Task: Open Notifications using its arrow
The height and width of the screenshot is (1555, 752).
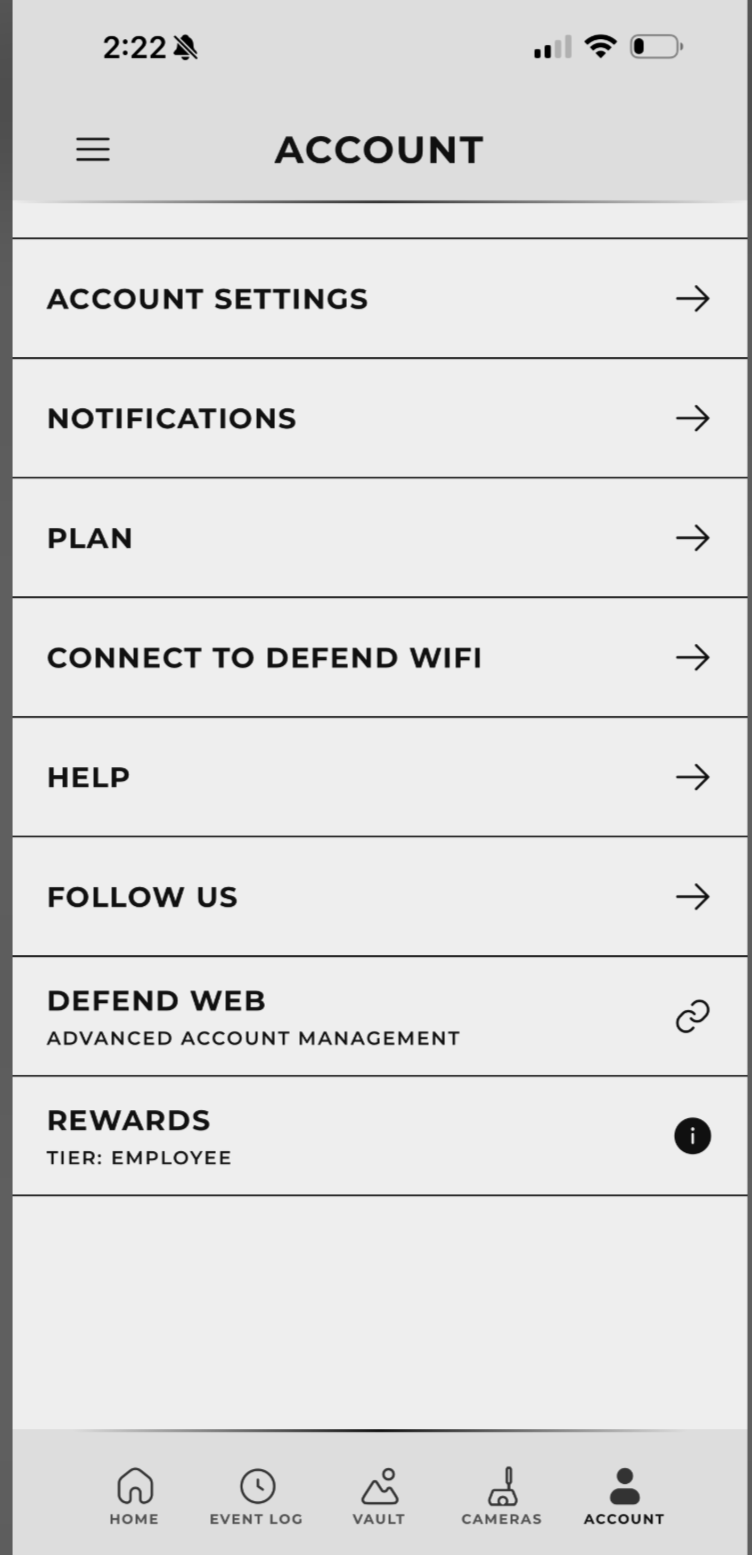Action: (x=692, y=418)
